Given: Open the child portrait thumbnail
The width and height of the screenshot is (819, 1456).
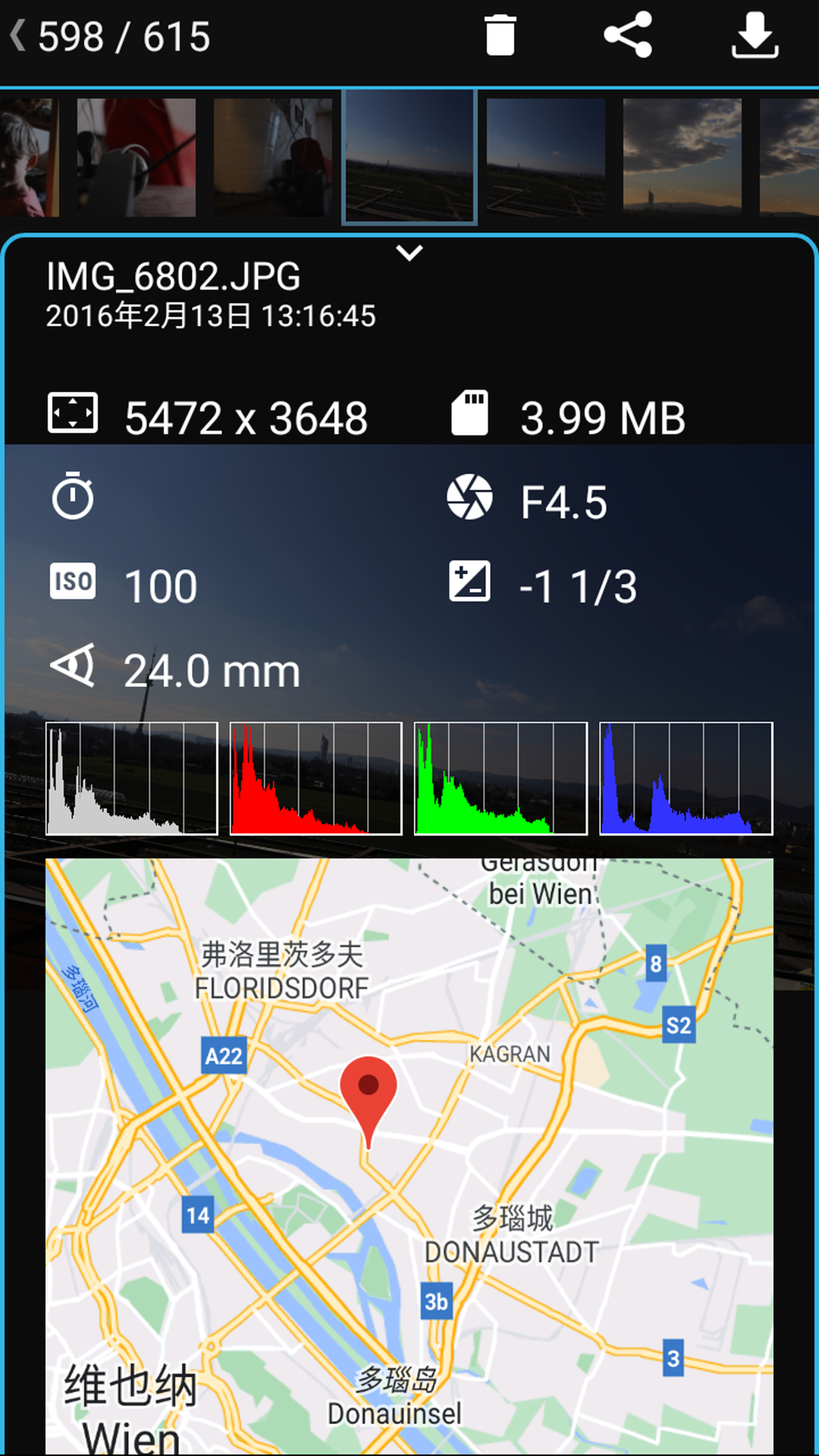Looking at the screenshot, I should pos(27,158).
